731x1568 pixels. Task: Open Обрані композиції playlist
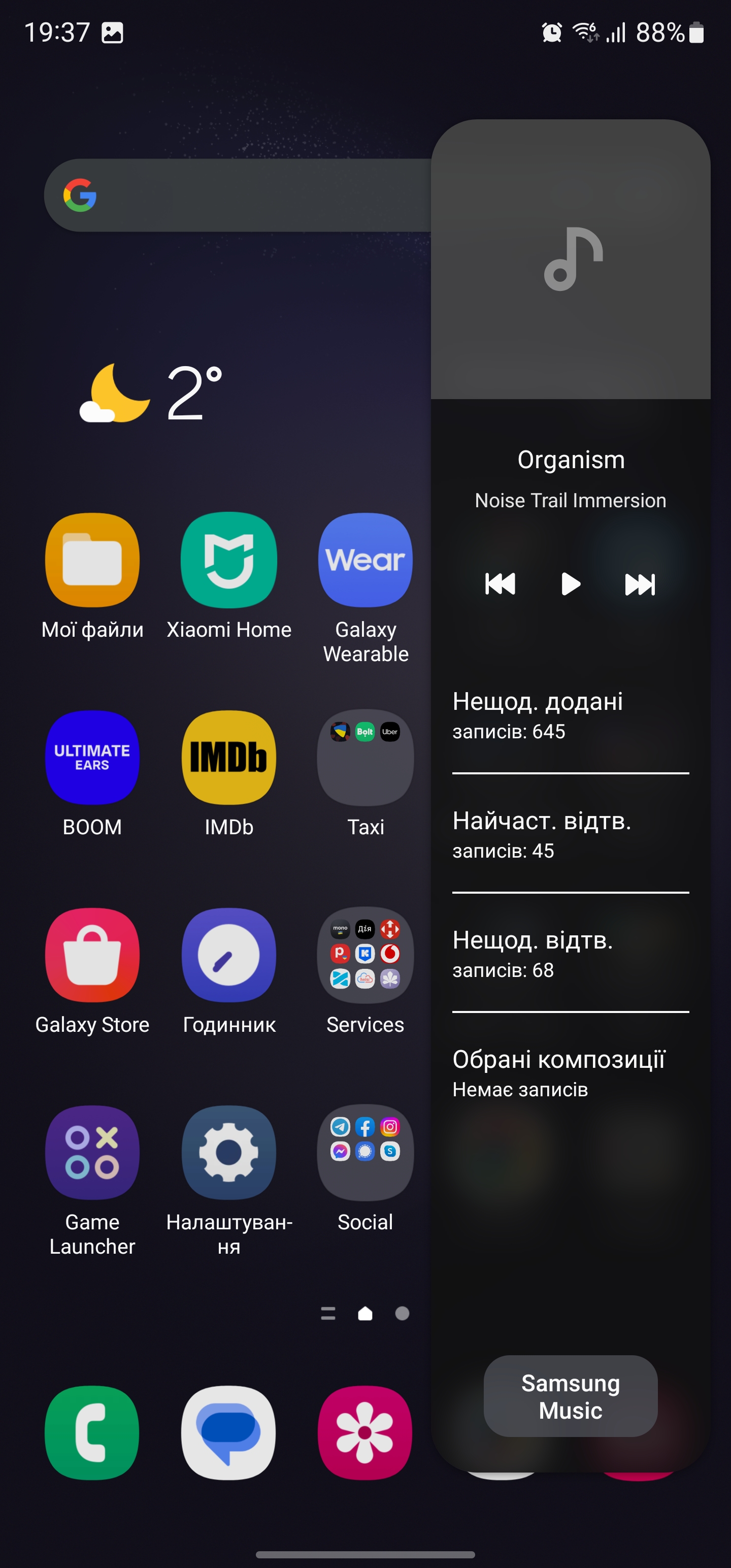point(570,1073)
